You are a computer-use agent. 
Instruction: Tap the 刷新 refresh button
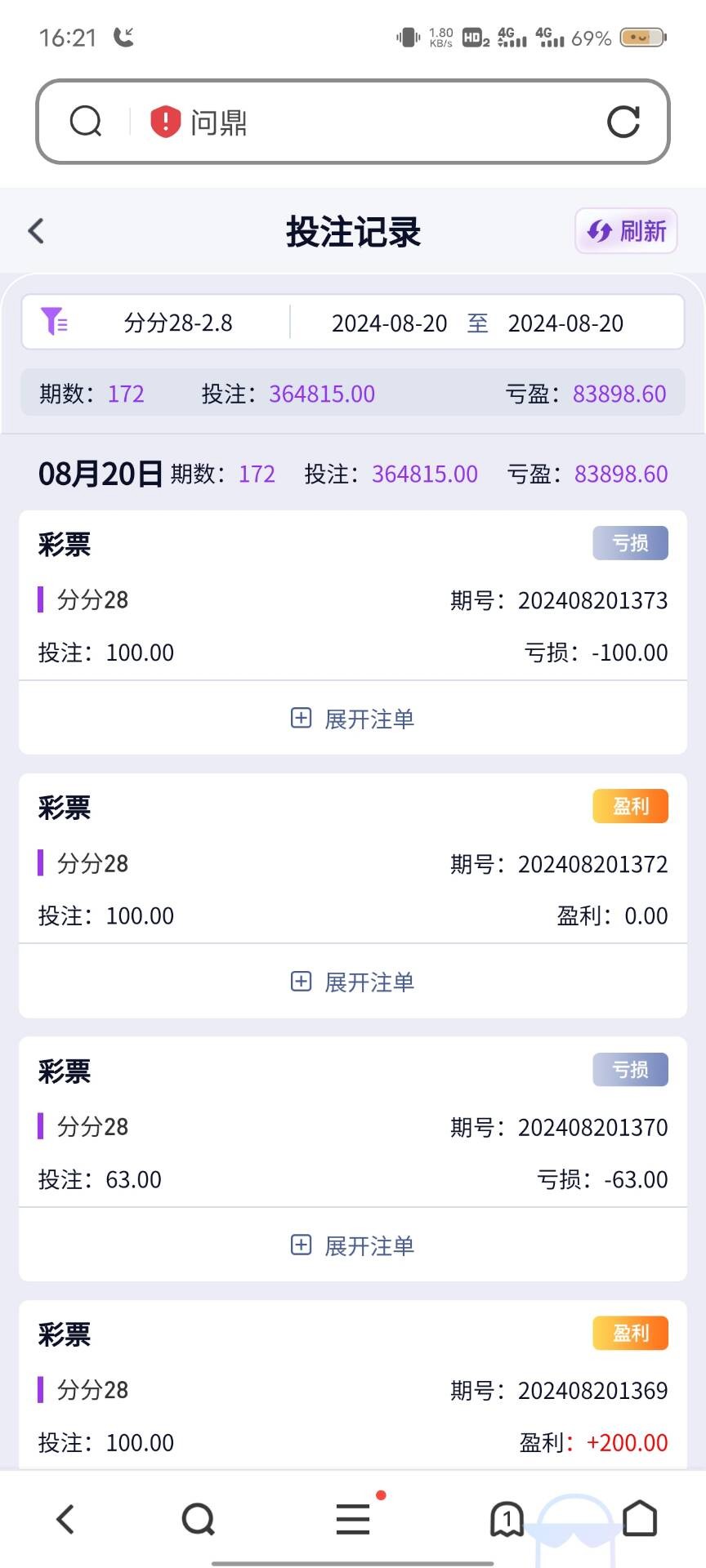coord(627,231)
